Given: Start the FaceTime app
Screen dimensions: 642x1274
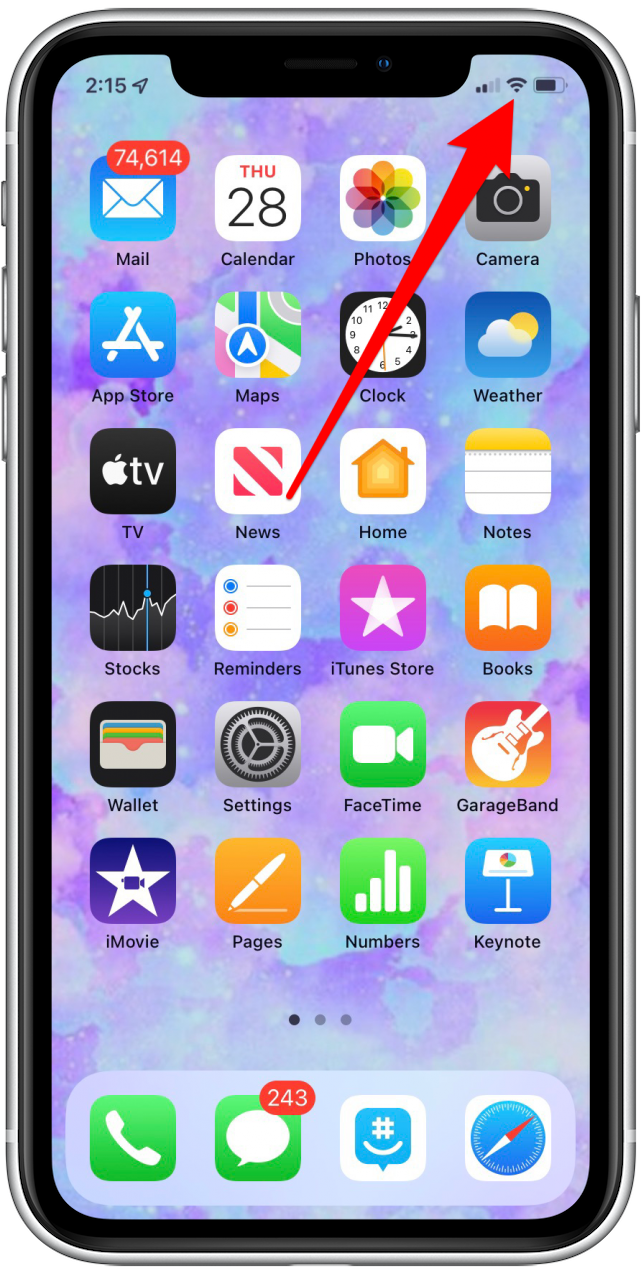Looking at the screenshot, I should (382, 745).
